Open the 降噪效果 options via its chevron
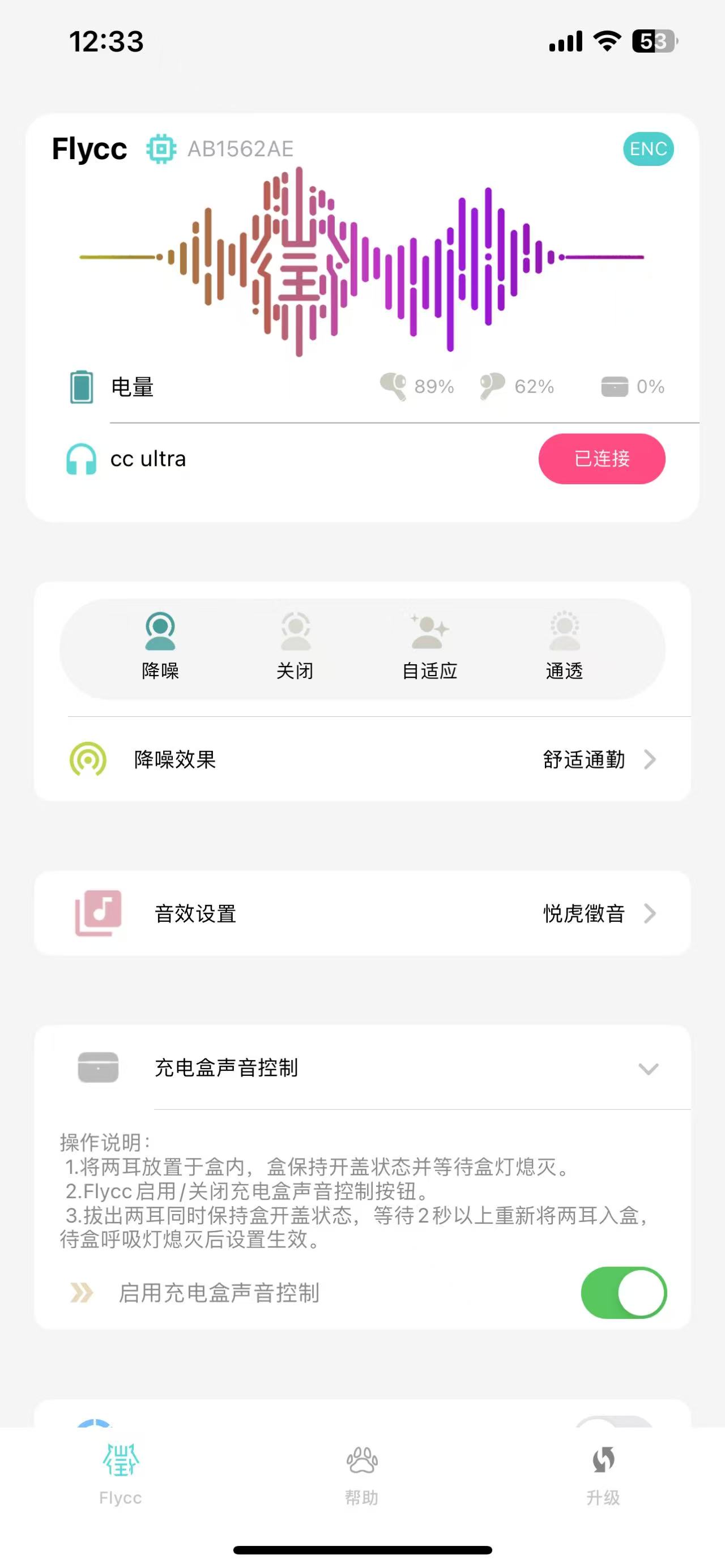Screen dimensions: 725x1568 click(651, 759)
